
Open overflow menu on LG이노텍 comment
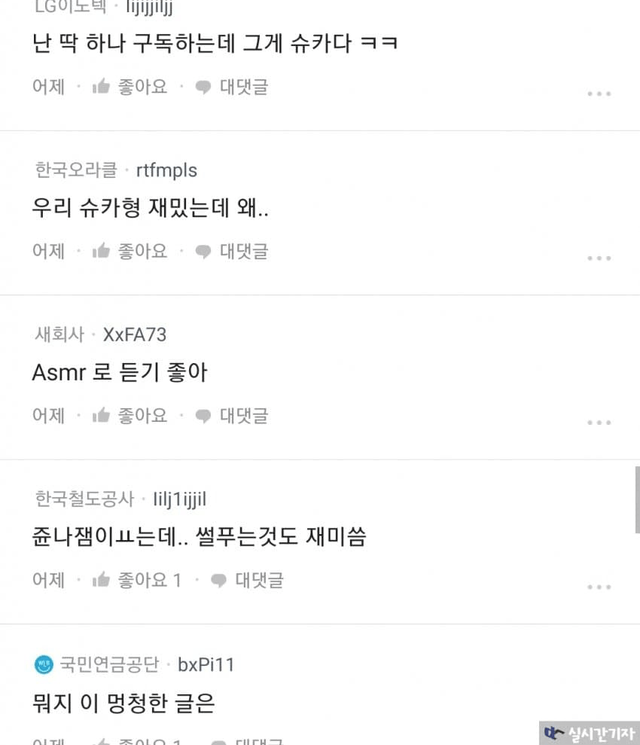[x=599, y=94]
